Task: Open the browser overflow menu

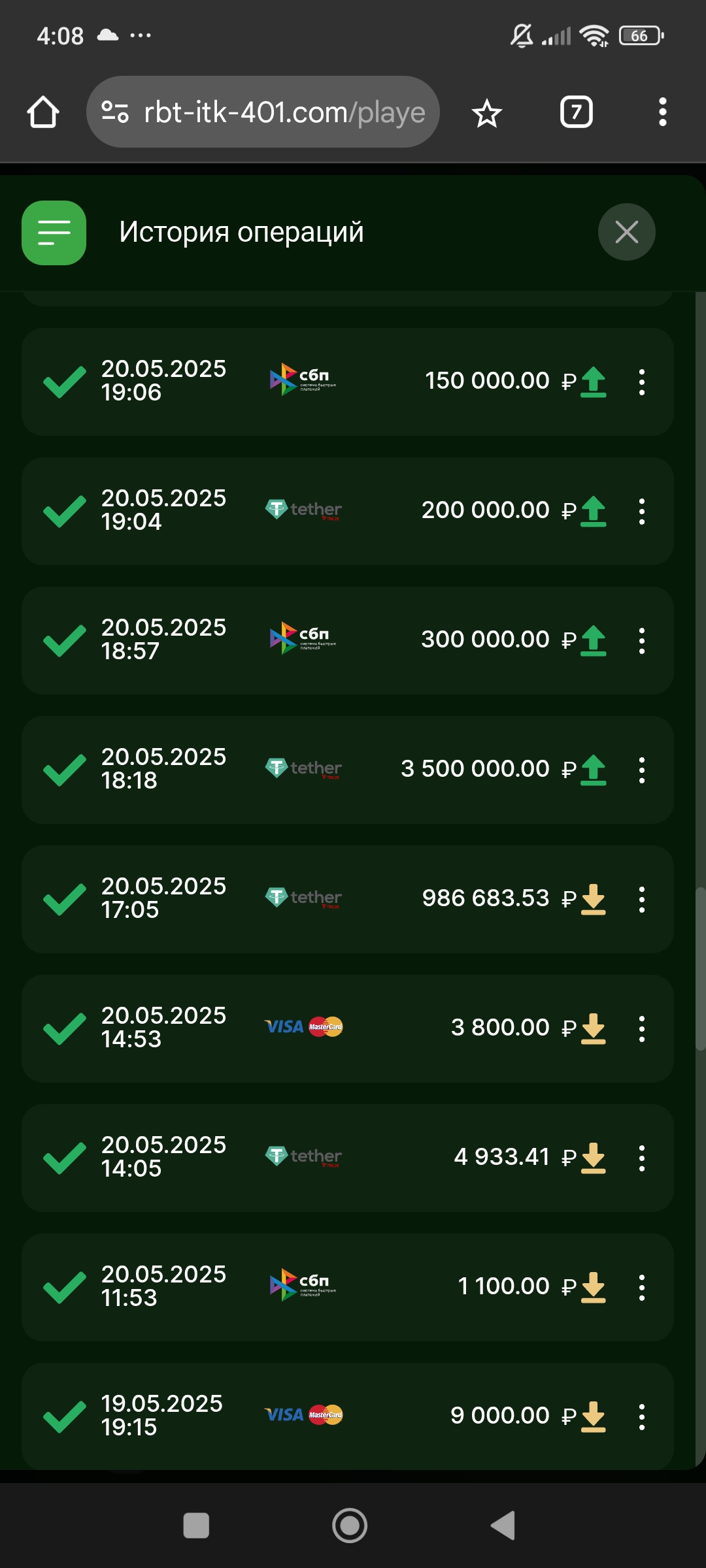Action: click(x=663, y=112)
